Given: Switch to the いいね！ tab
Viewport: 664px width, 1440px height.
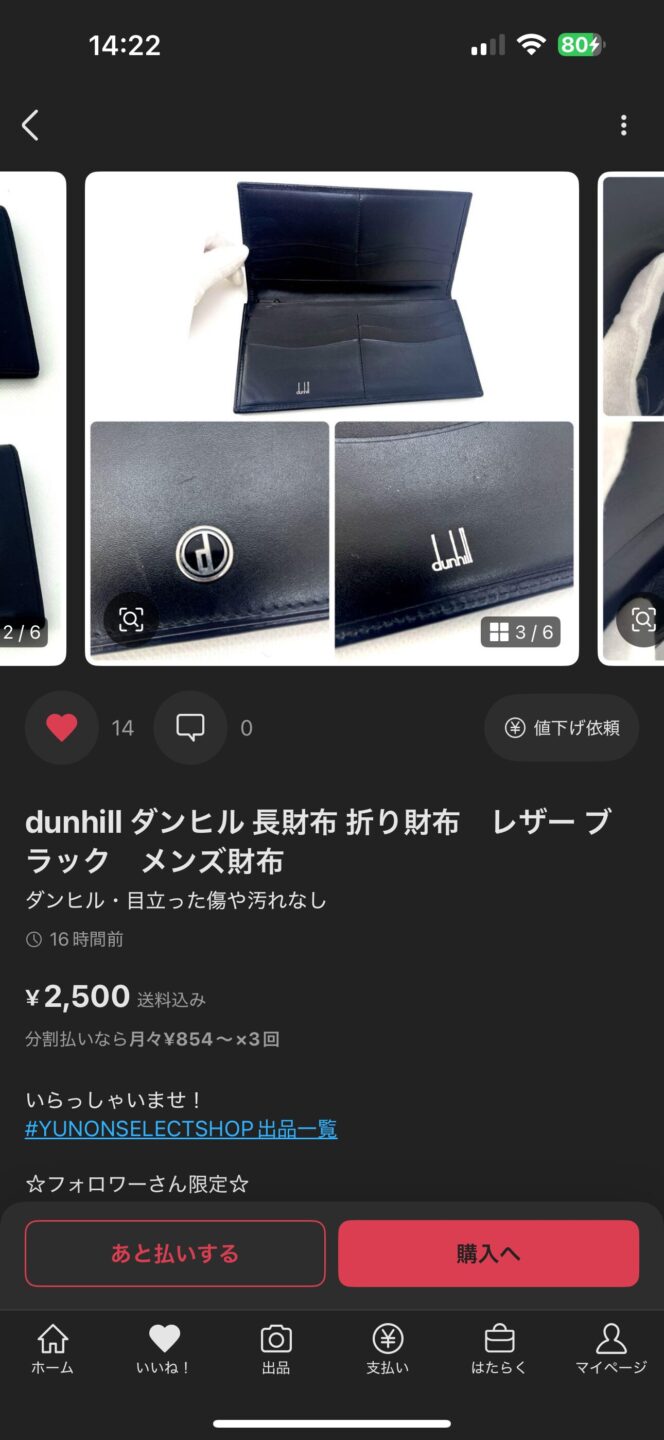Looking at the screenshot, I should click(164, 1348).
